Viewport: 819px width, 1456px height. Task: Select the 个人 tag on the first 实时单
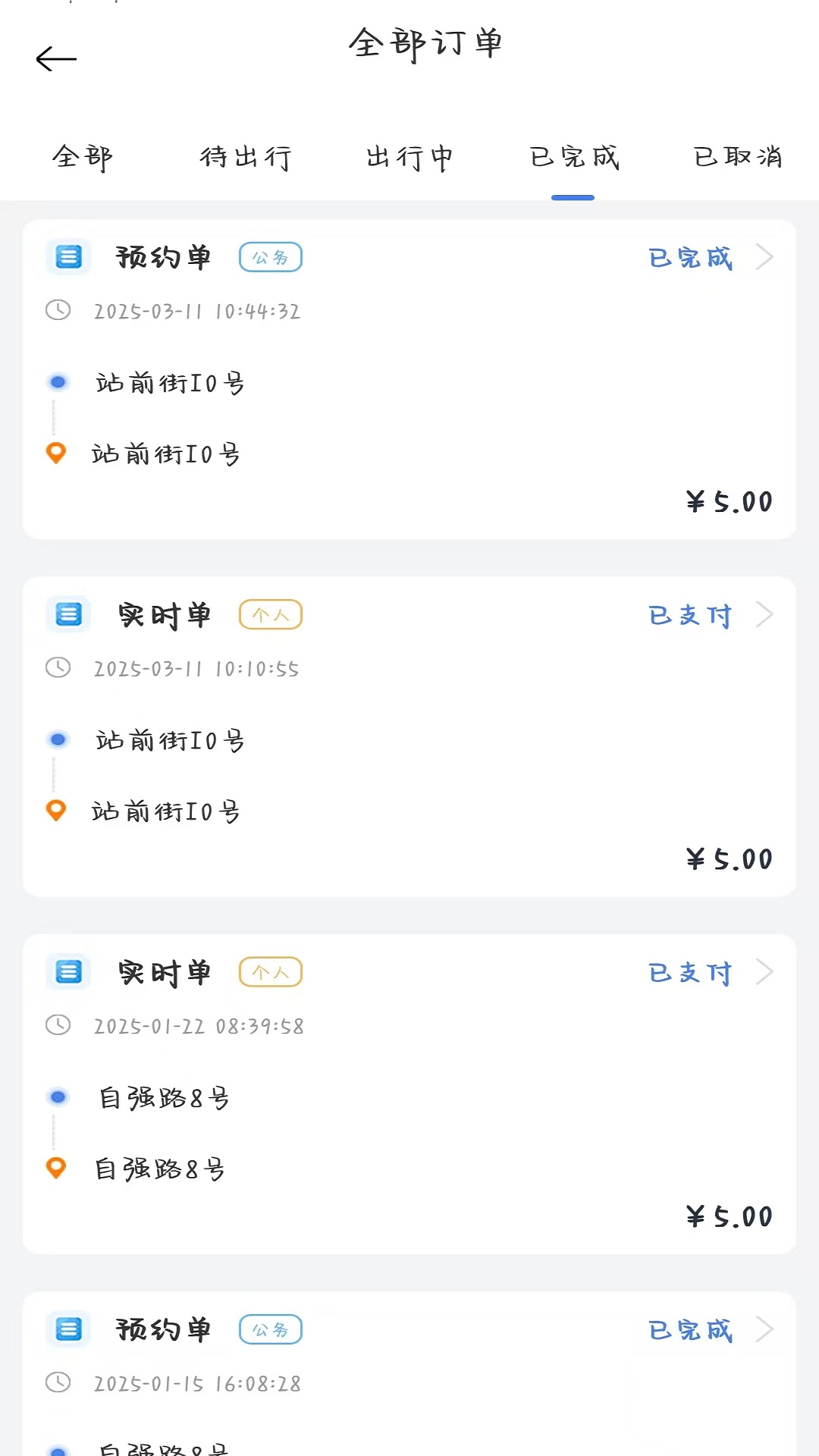tap(270, 615)
